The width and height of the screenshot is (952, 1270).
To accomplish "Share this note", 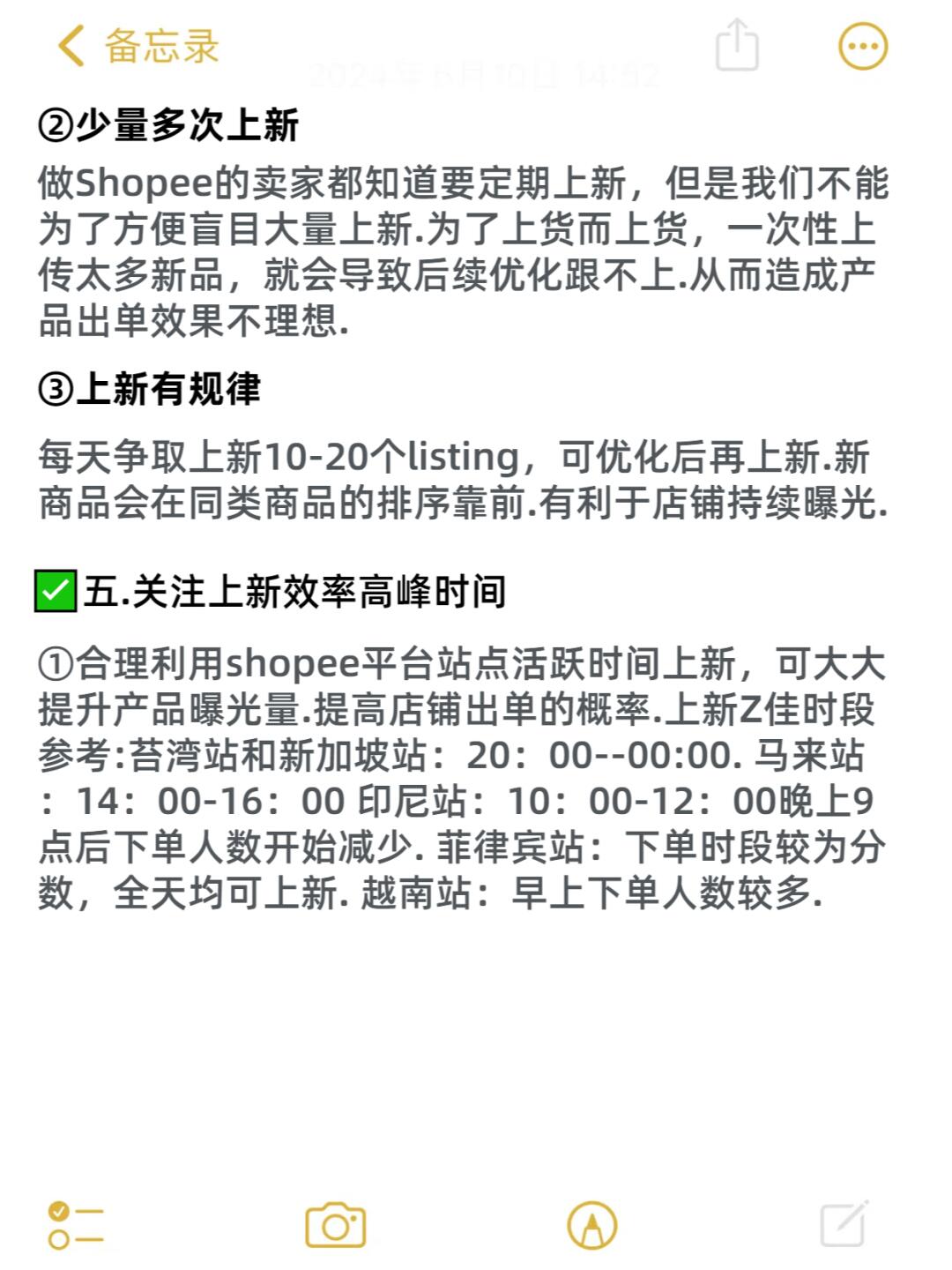I will [737, 45].
